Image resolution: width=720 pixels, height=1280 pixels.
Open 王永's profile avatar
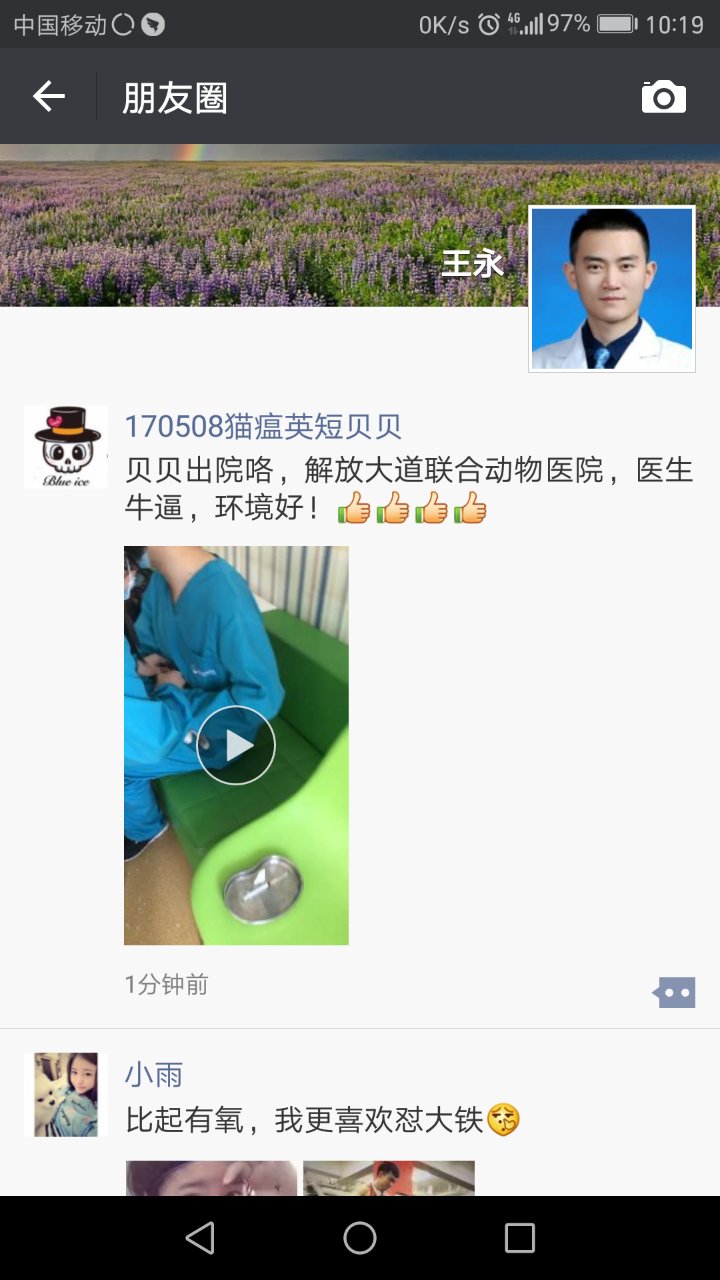pyautogui.click(x=611, y=289)
